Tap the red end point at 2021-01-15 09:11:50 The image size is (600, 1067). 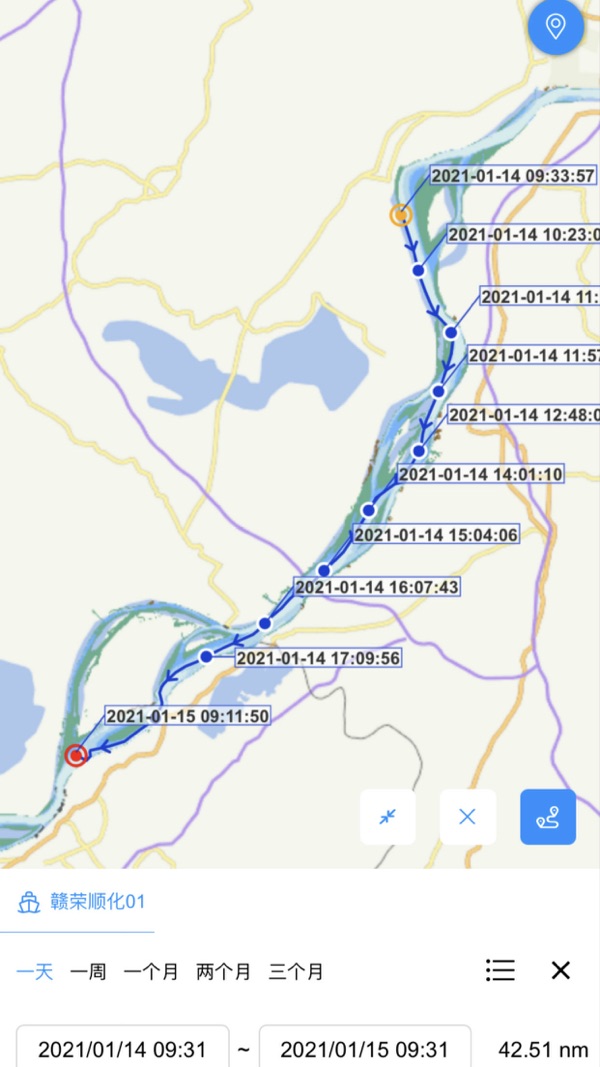75,755
